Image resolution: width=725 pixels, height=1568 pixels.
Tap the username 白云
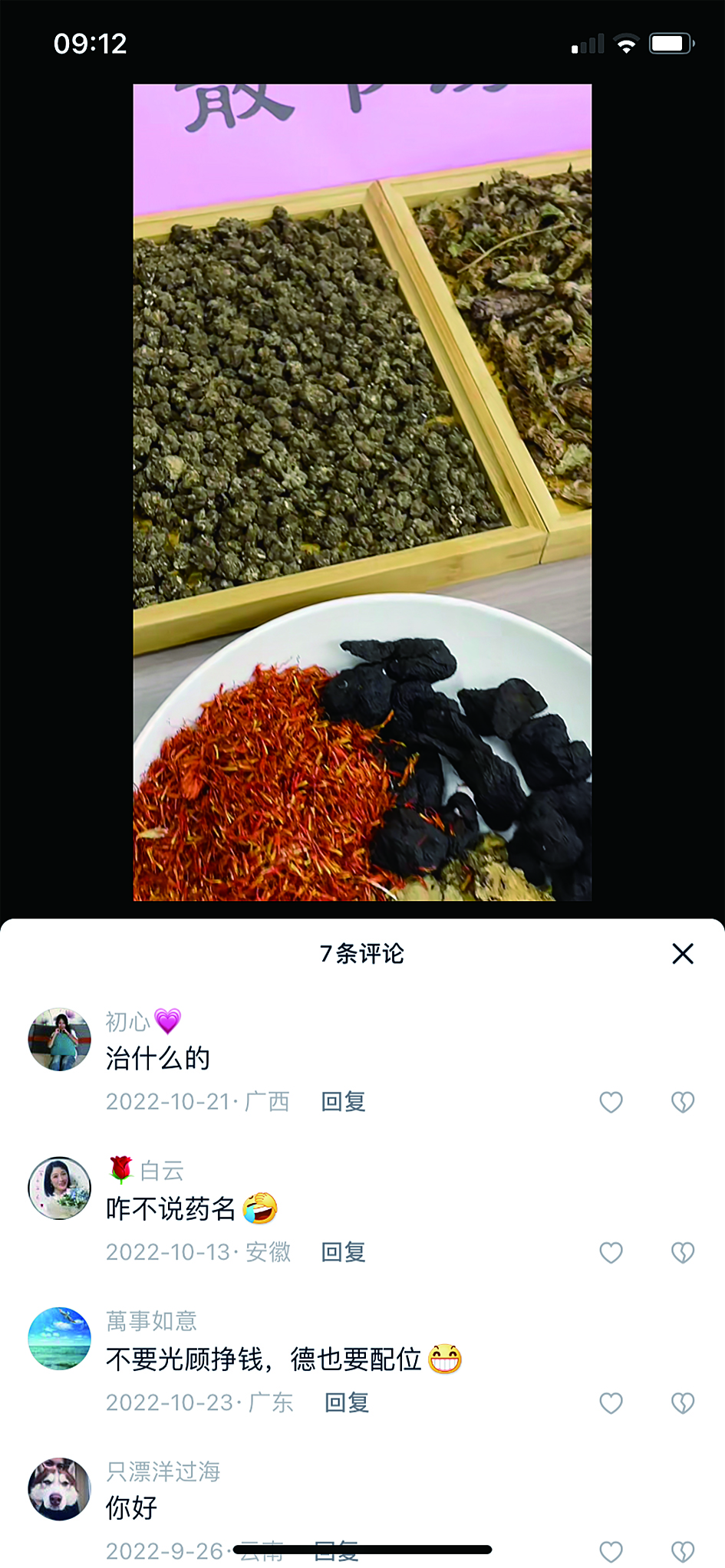[x=161, y=1171]
